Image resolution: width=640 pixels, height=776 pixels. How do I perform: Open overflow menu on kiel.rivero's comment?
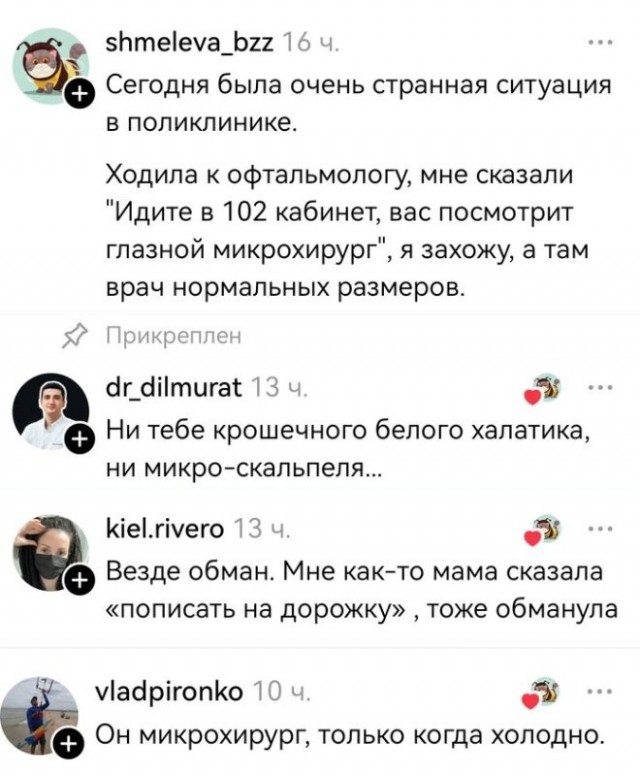601,528
